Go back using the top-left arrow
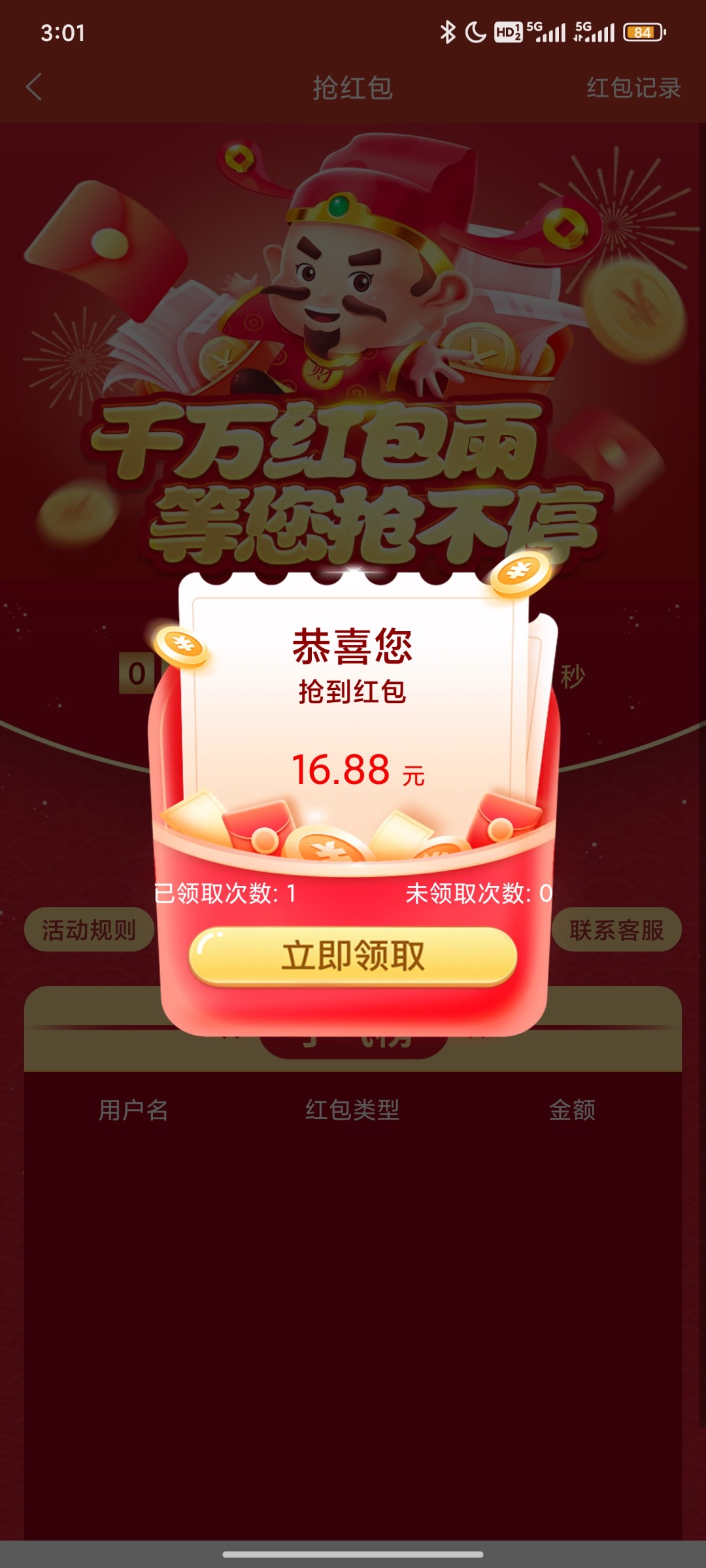This screenshot has width=706, height=1568. (34, 88)
